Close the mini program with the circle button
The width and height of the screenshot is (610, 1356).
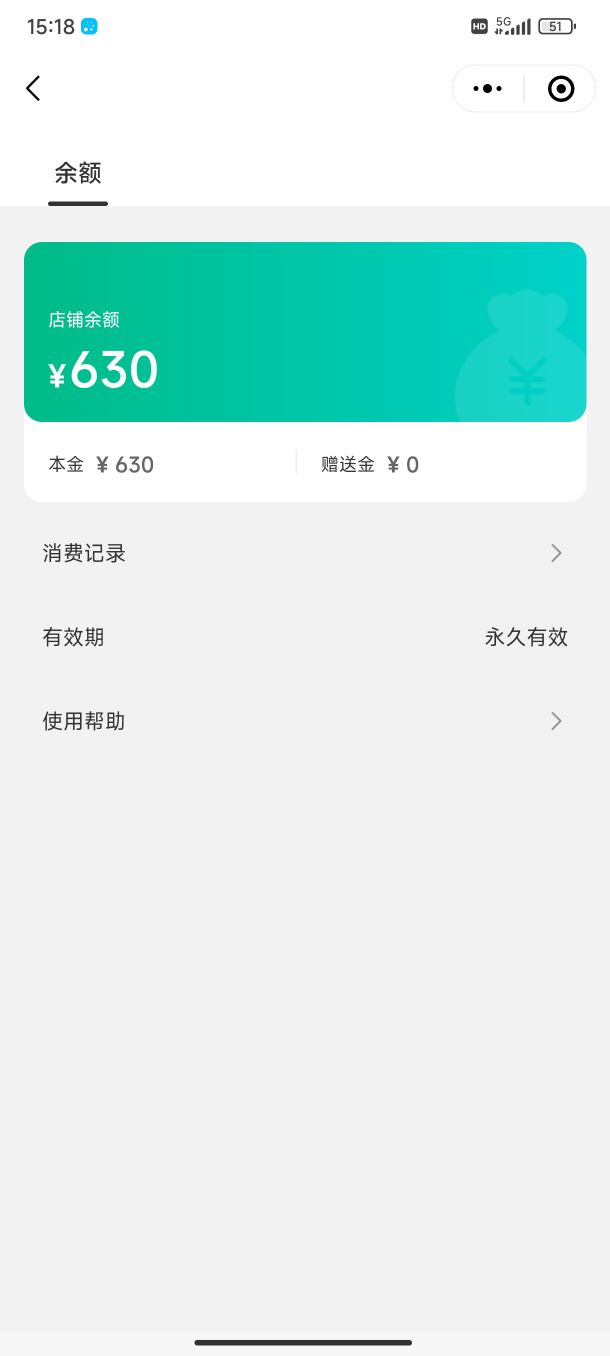click(561, 89)
